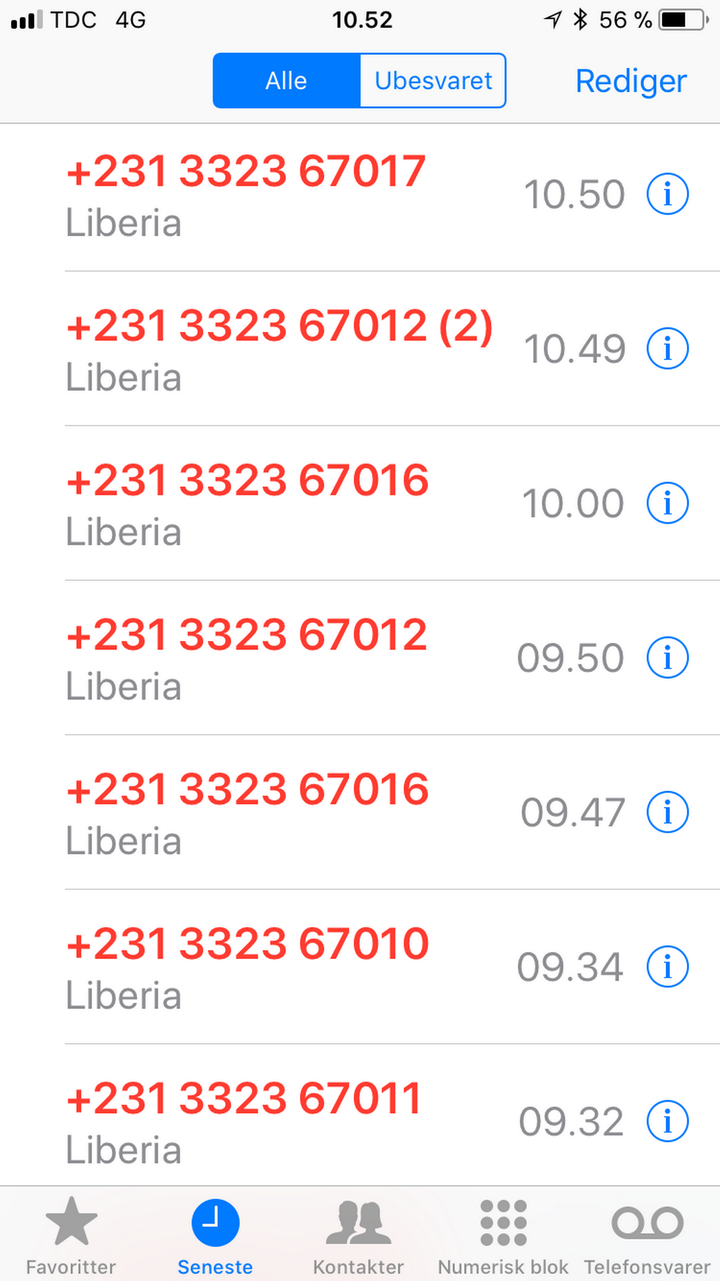View info for the 10.00 call

coord(668,503)
